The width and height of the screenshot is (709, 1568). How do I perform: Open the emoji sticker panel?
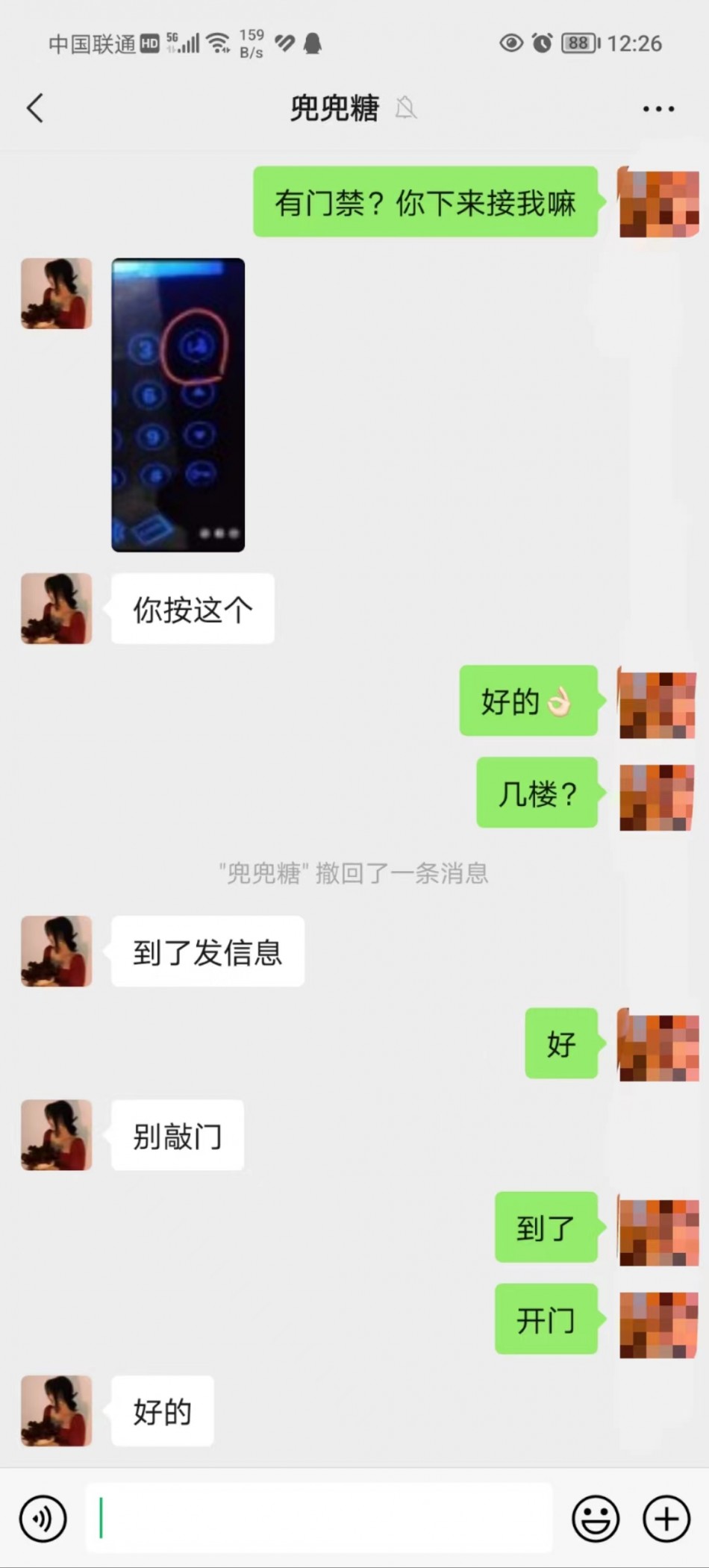point(596,1518)
